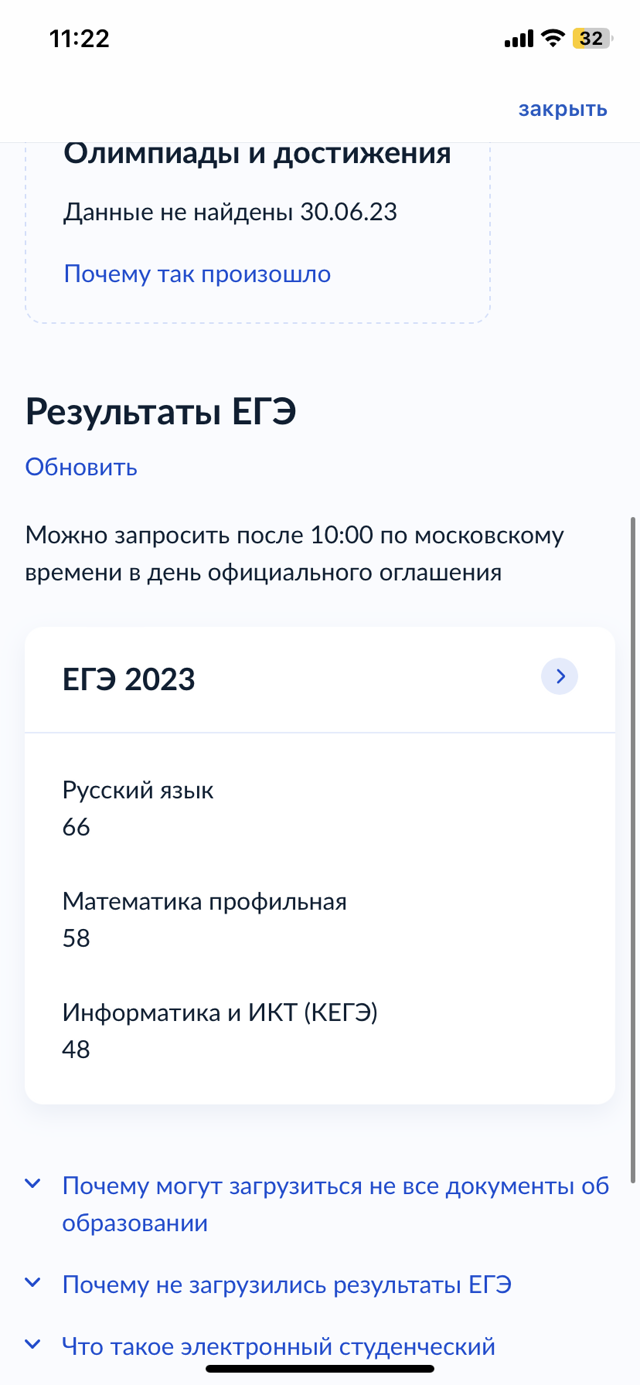
Task: Tap the «закрыть» link
Action: [x=562, y=109]
